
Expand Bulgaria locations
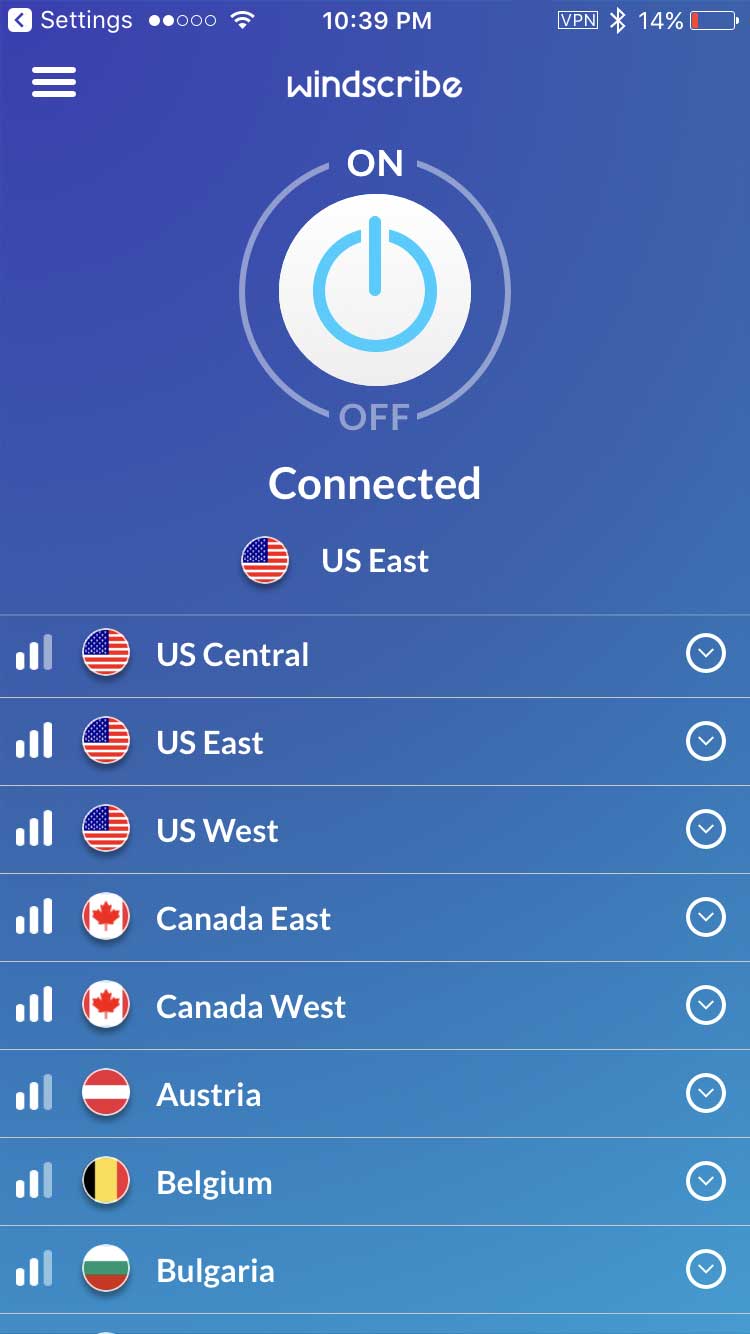tap(706, 1271)
